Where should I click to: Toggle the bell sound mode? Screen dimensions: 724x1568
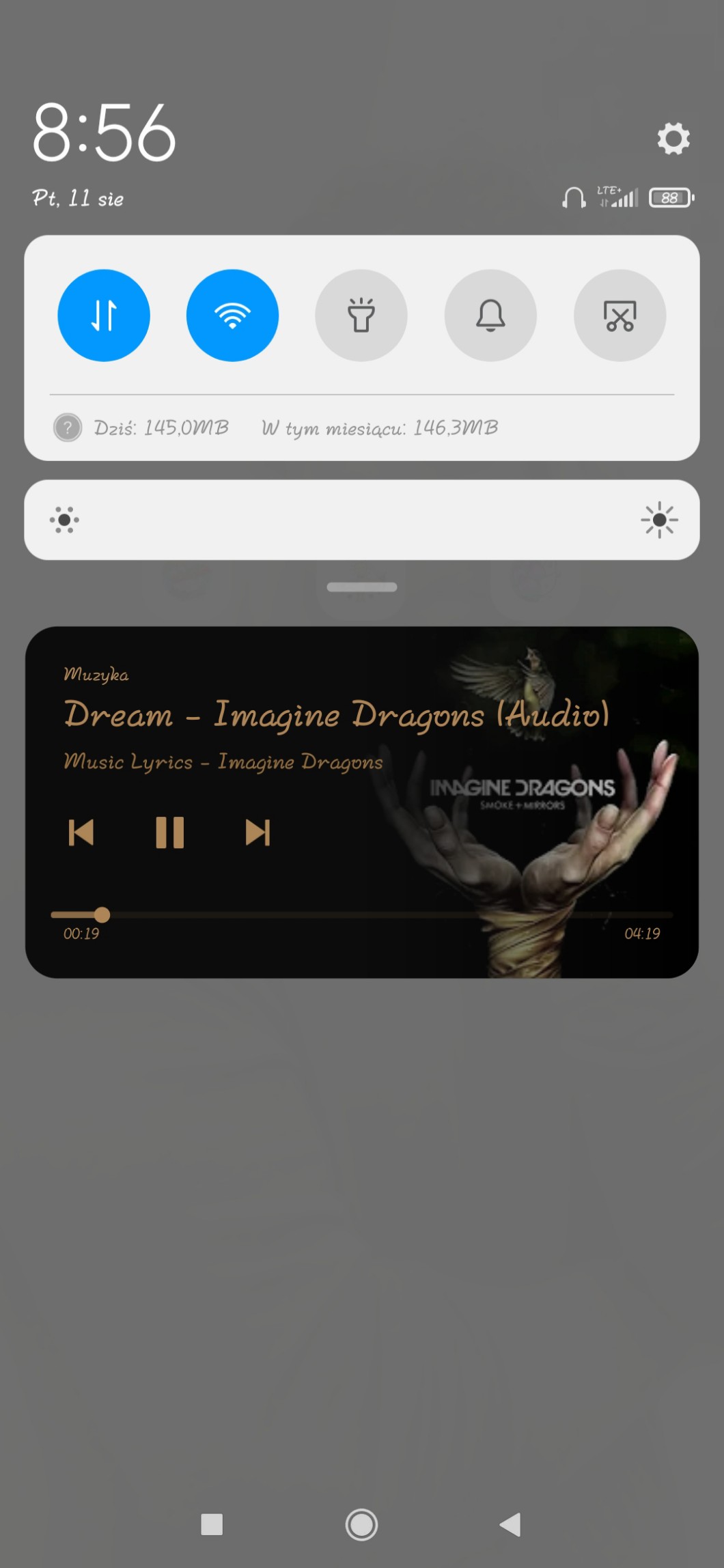[x=490, y=316]
